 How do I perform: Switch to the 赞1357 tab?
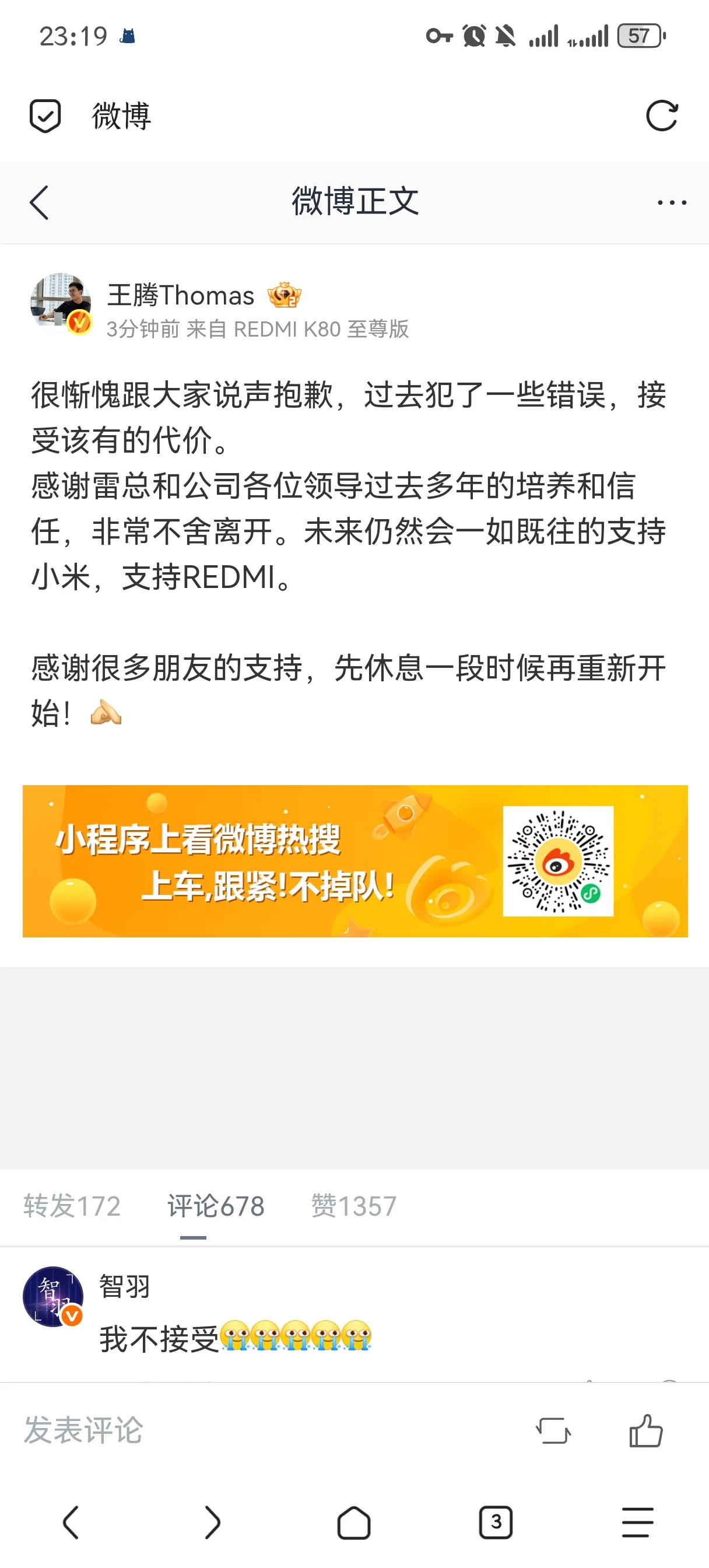[353, 1206]
